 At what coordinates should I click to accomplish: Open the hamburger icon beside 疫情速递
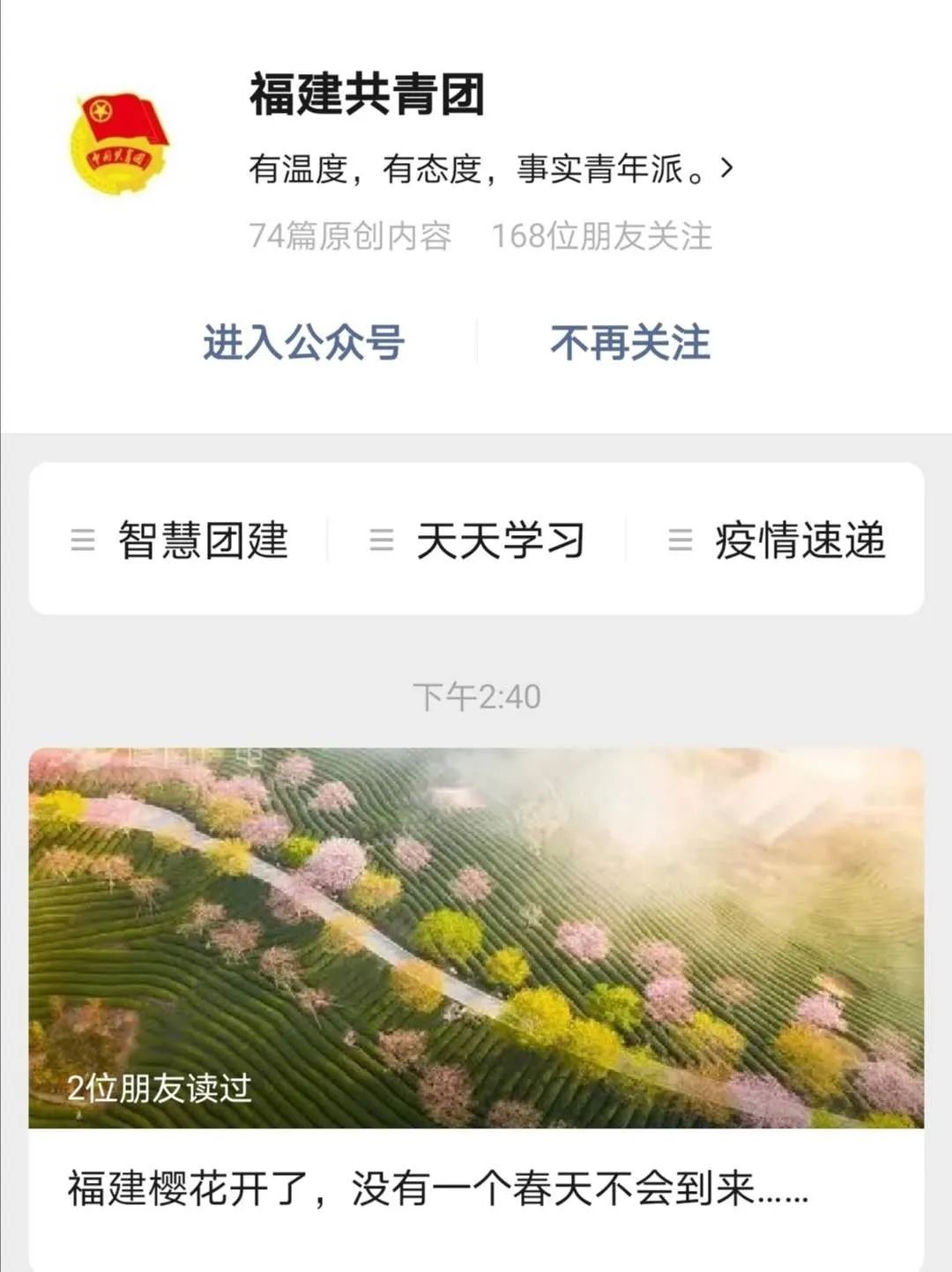click(x=679, y=540)
